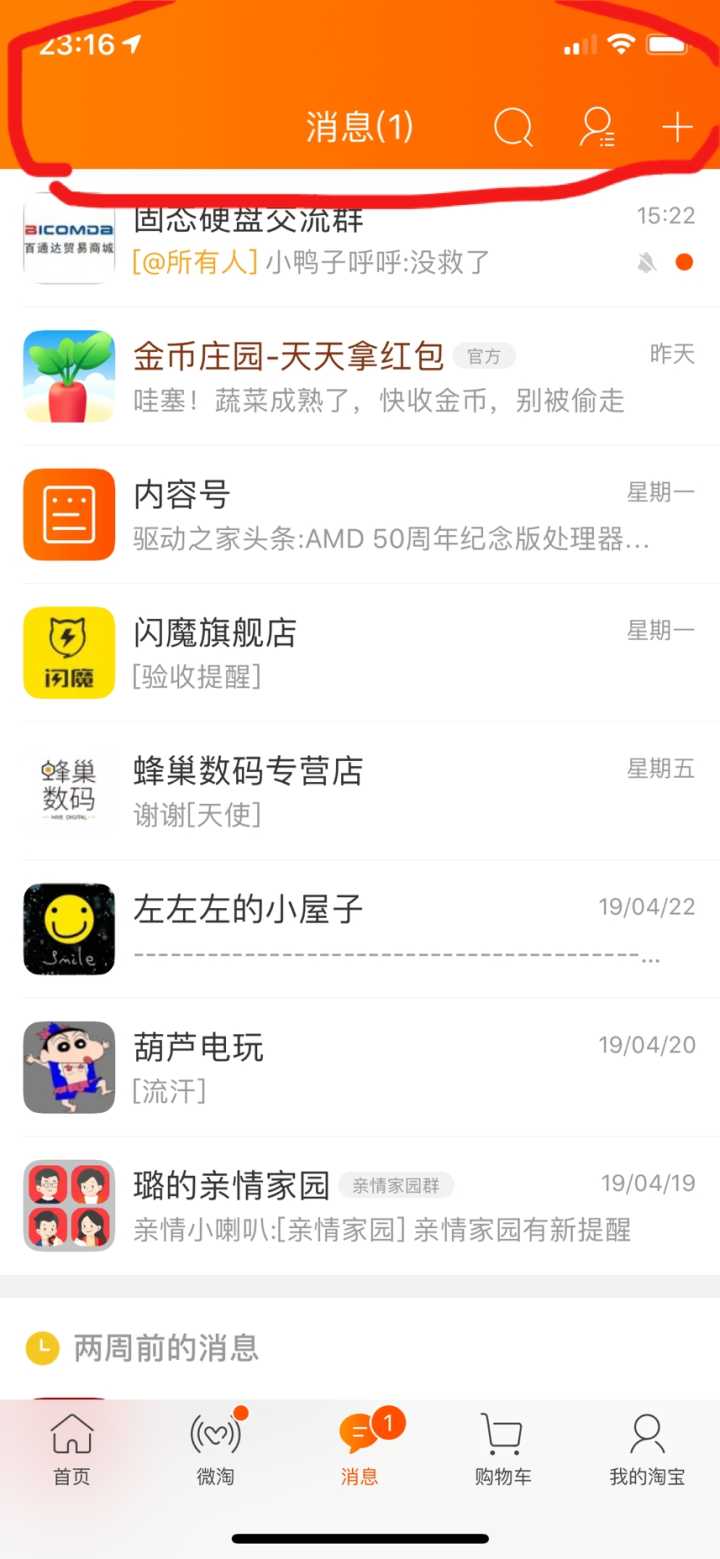Viewport: 720px width, 1559px height.
Task: Tap the red unread dot on 固态硬盘交流群
Action: (684, 263)
